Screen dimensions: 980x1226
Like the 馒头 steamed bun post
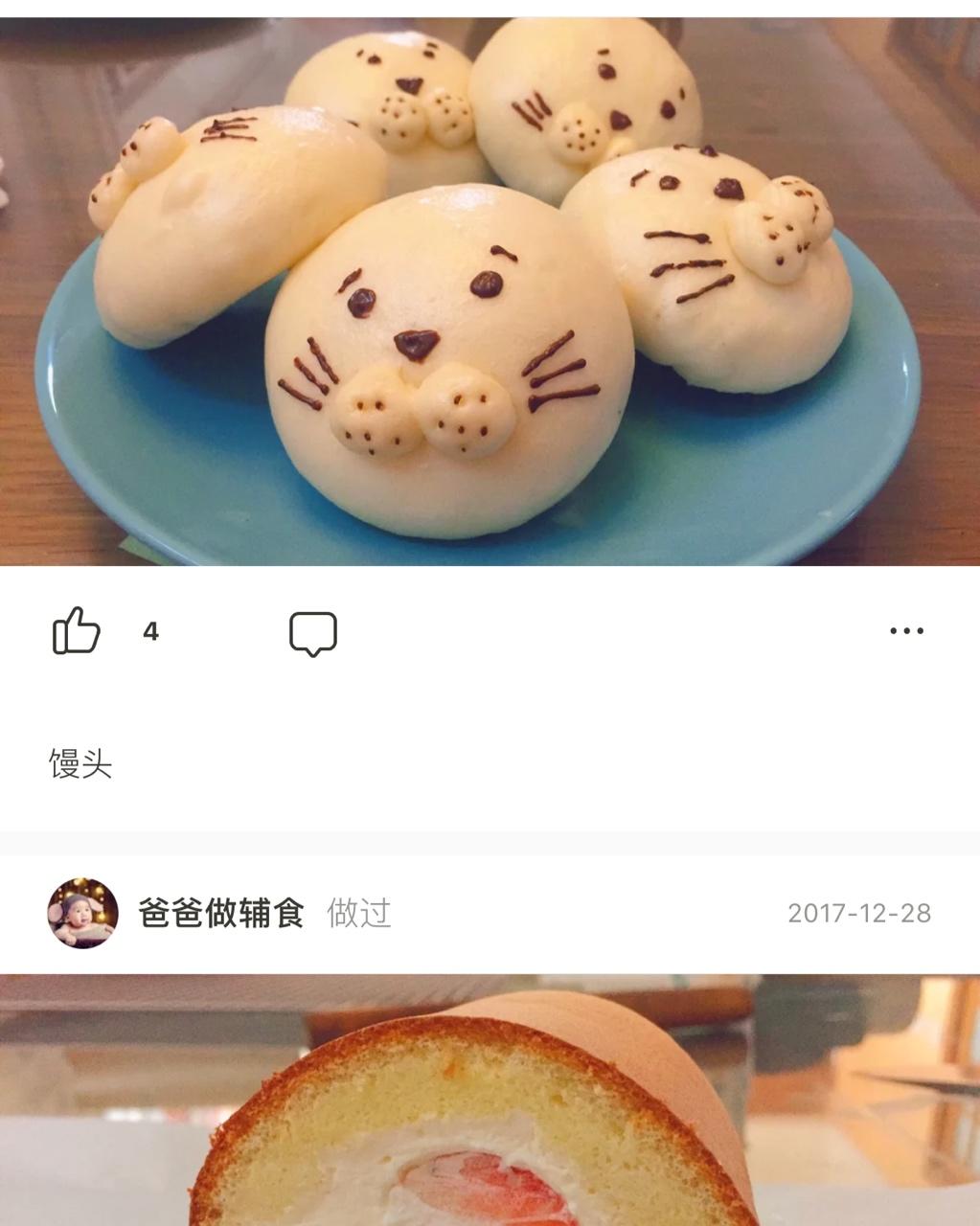click(77, 631)
